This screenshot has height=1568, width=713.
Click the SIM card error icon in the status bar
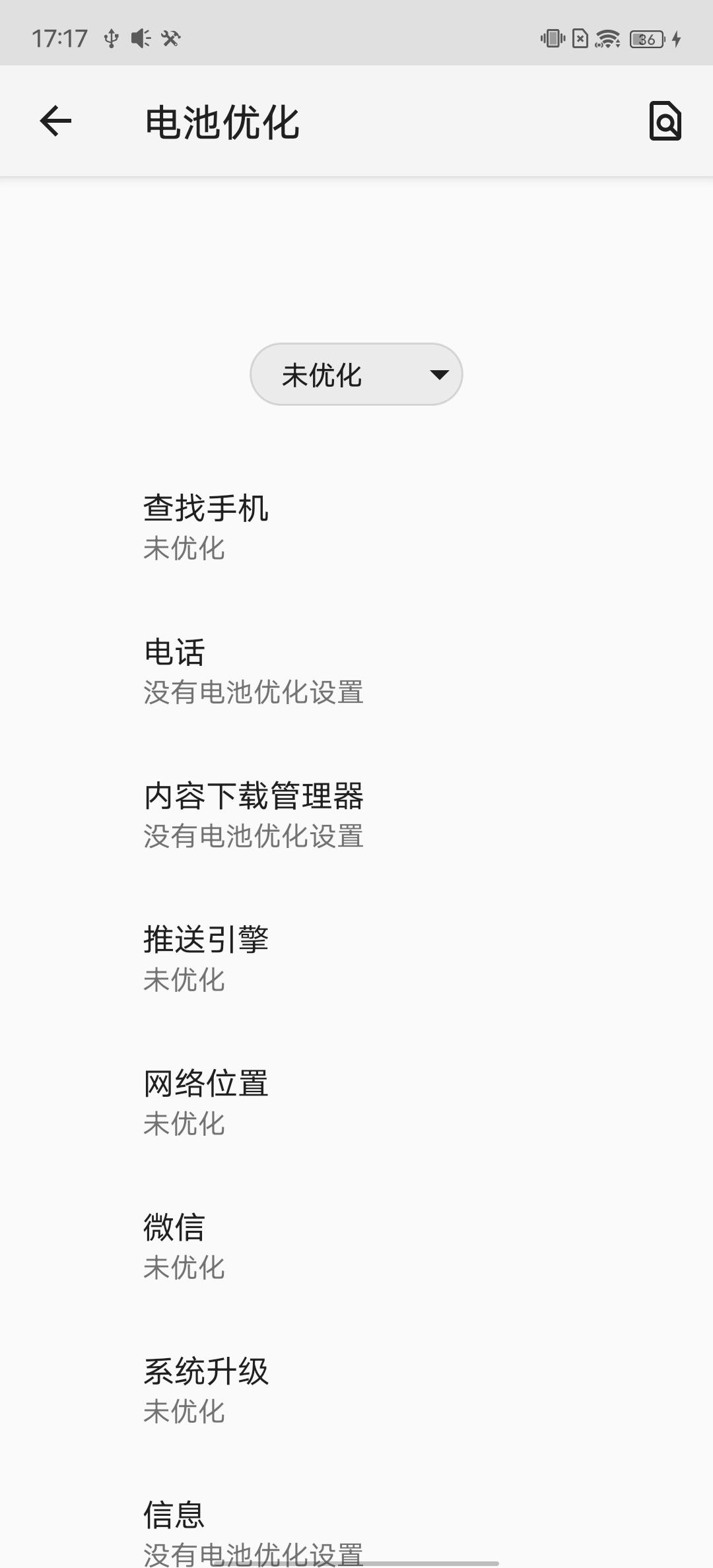click(x=580, y=40)
